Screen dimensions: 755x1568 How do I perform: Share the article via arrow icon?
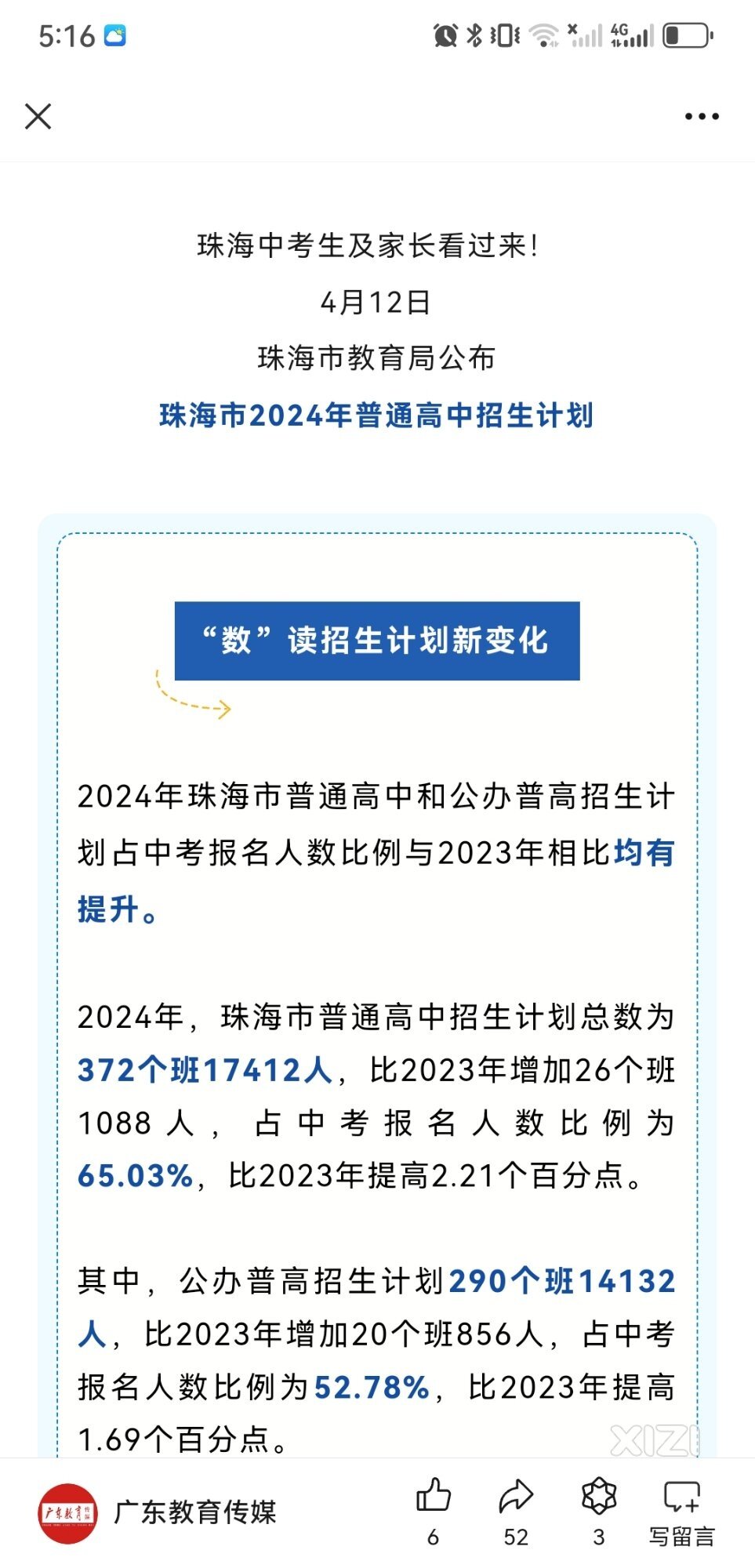516,1512
